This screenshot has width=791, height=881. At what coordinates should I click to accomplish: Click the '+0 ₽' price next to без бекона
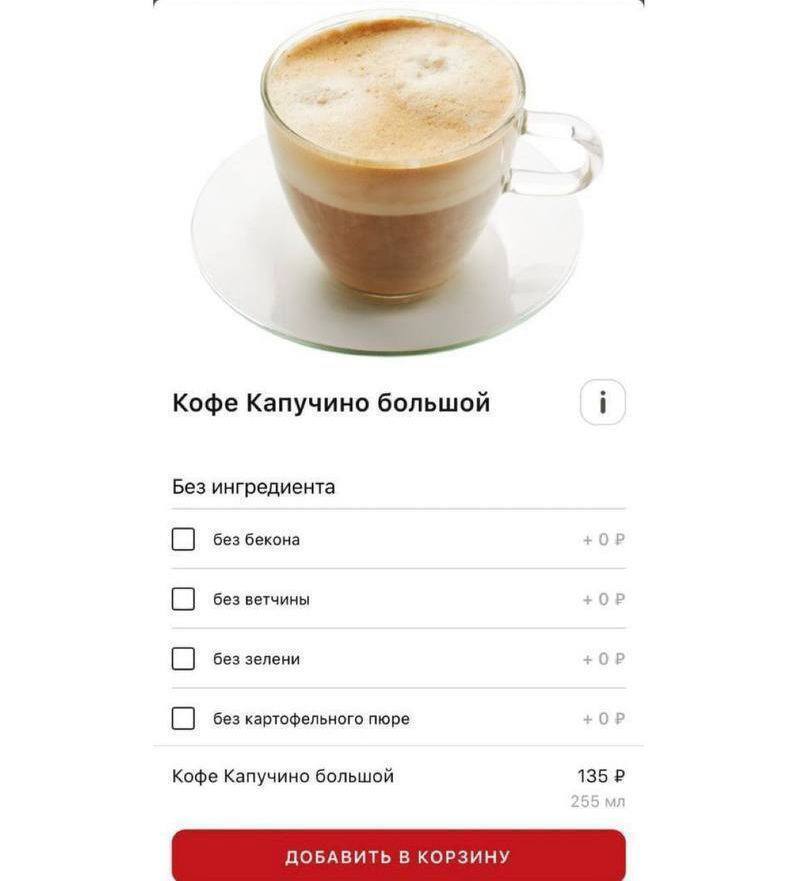604,539
